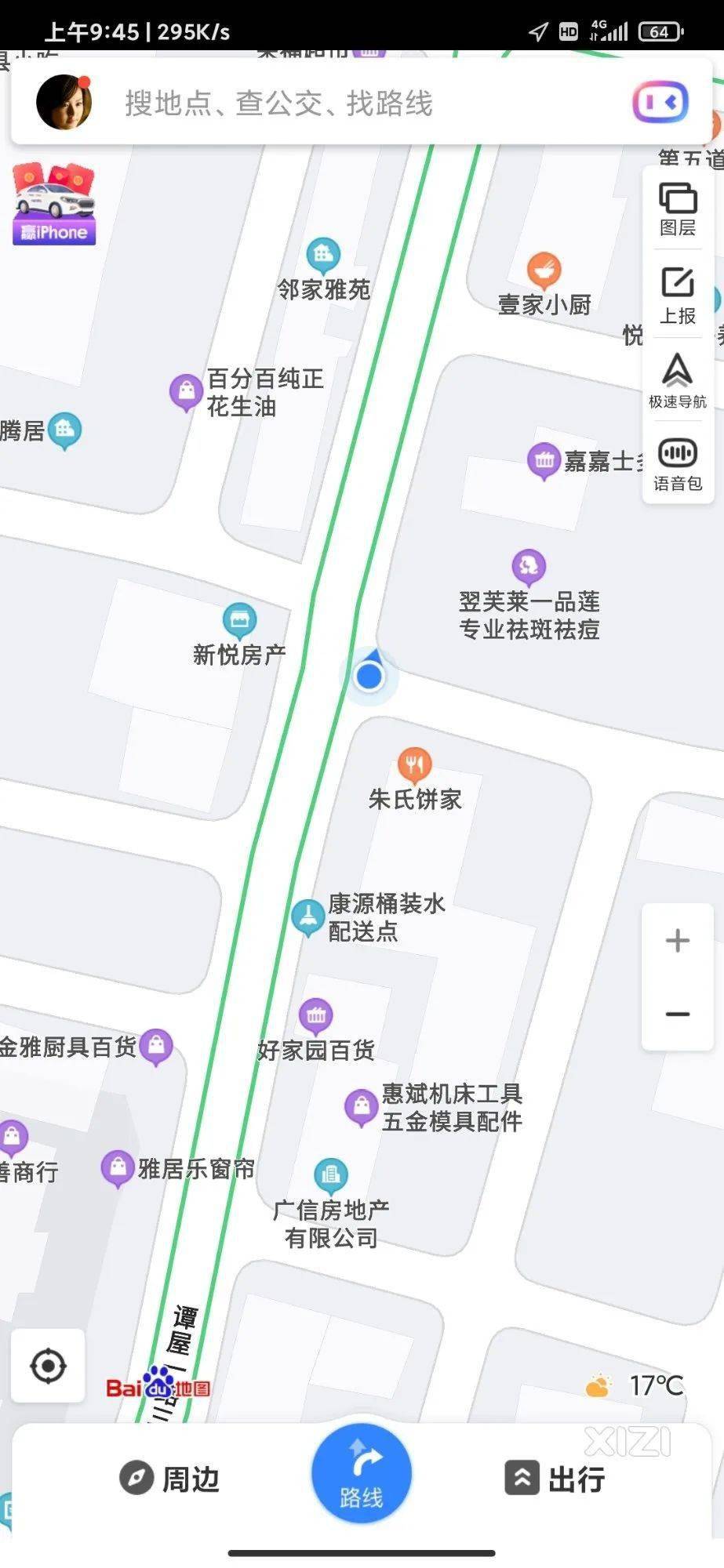Recenter the map on my location
724x1568 pixels.
pos(48,1366)
